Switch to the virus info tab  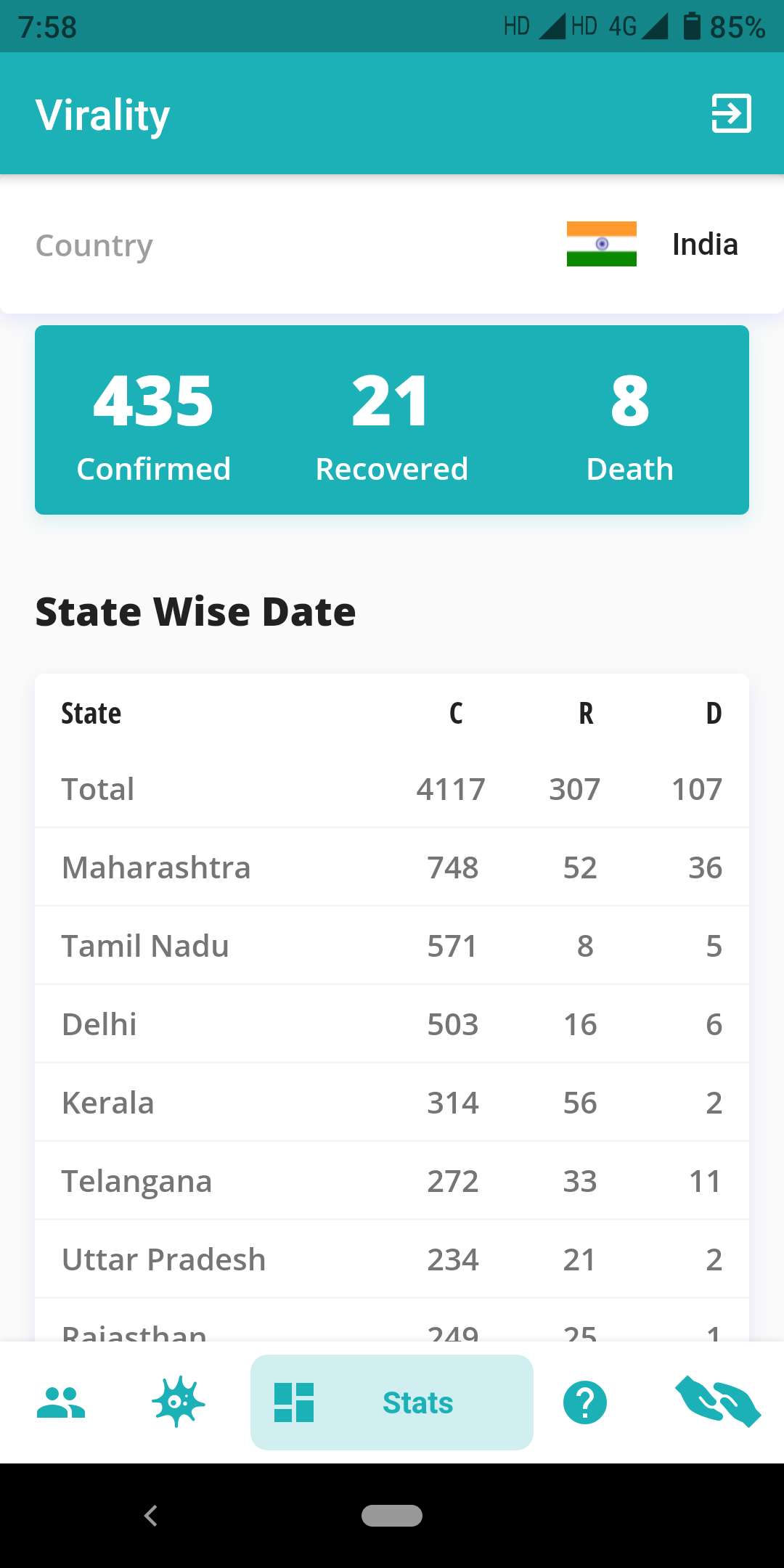[x=178, y=1402]
